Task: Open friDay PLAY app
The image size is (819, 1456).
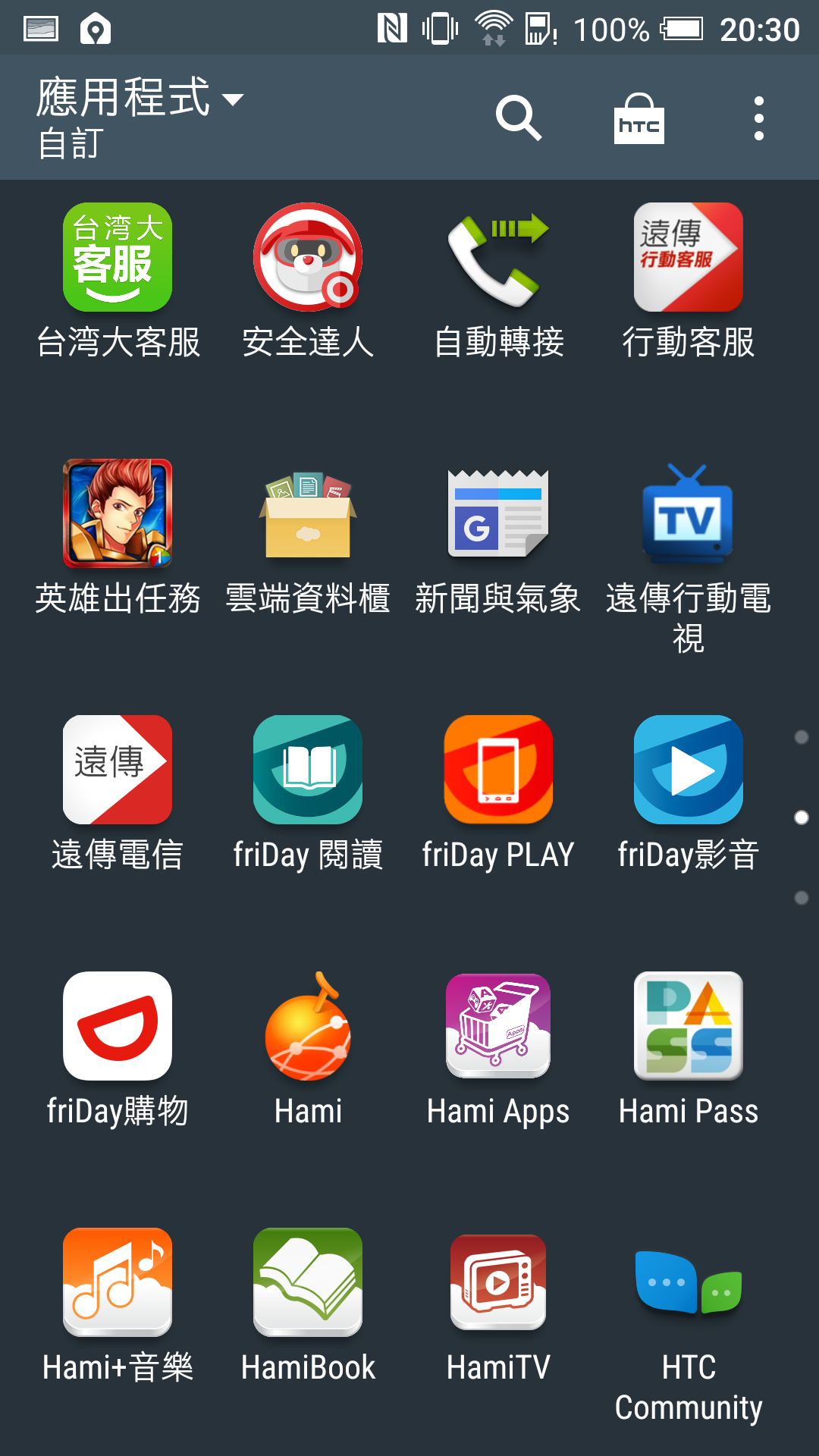Action: point(498,770)
